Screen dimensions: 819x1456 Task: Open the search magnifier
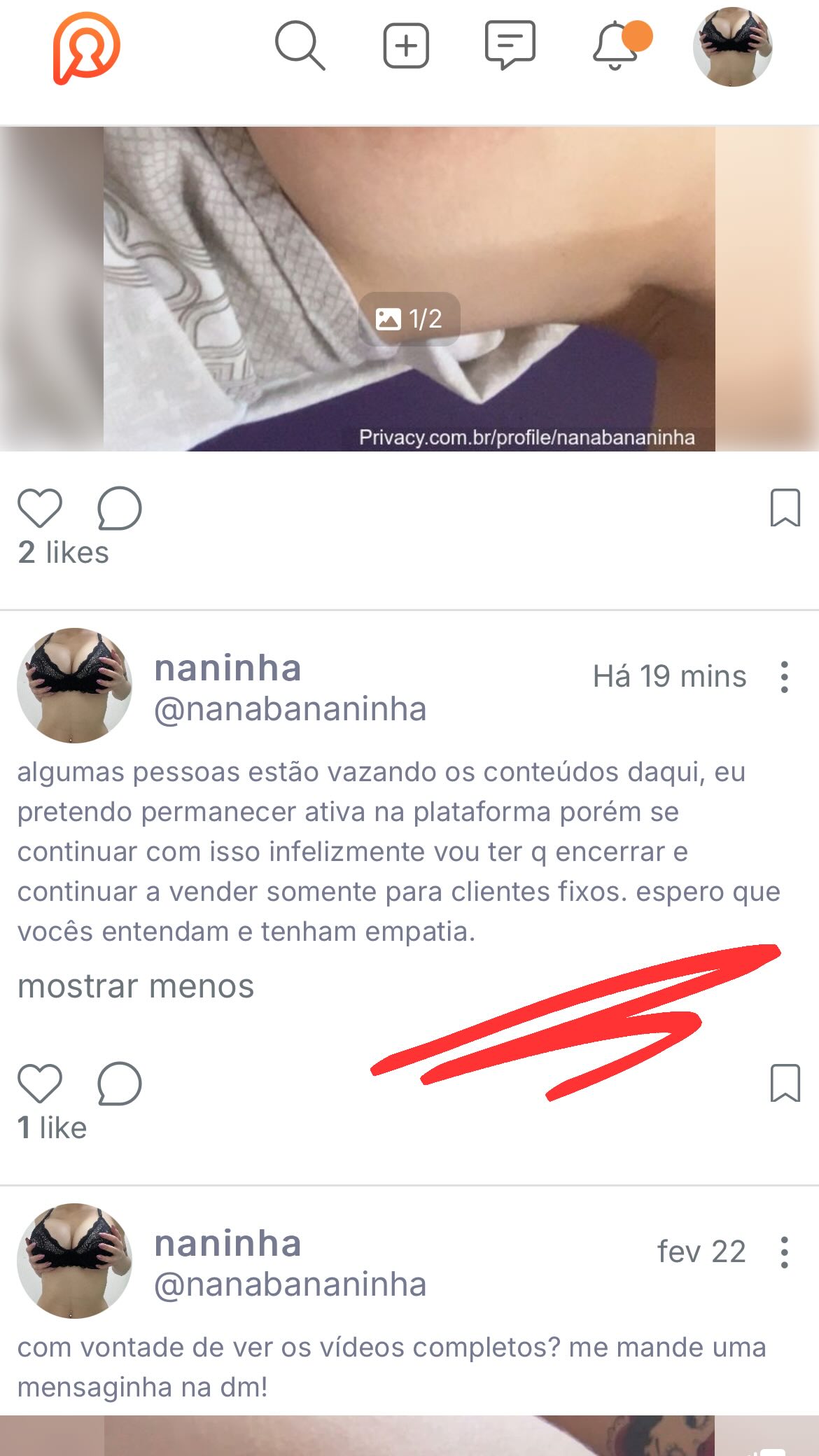coord(300,46)
